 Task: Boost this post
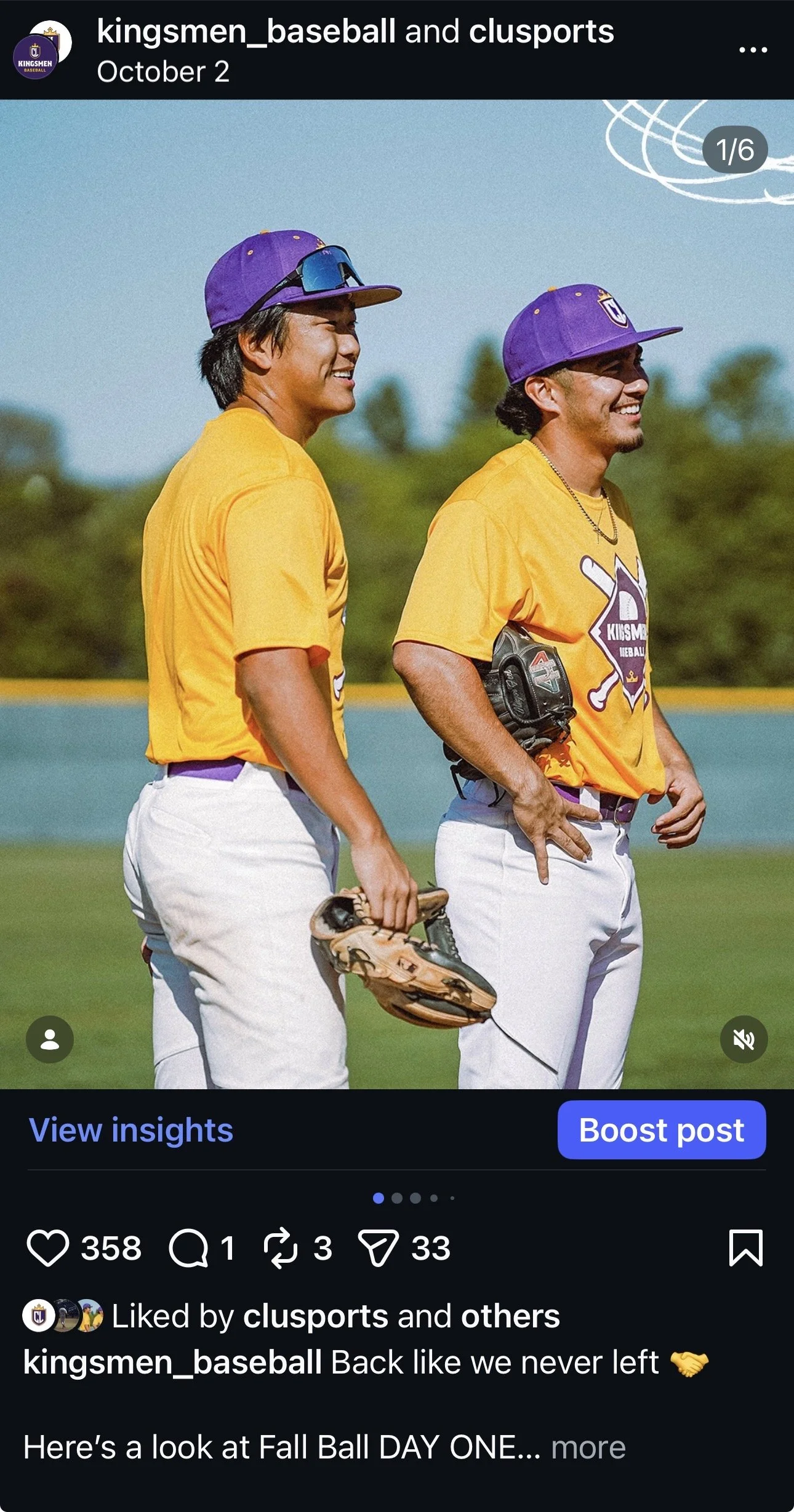[661, 1130]
